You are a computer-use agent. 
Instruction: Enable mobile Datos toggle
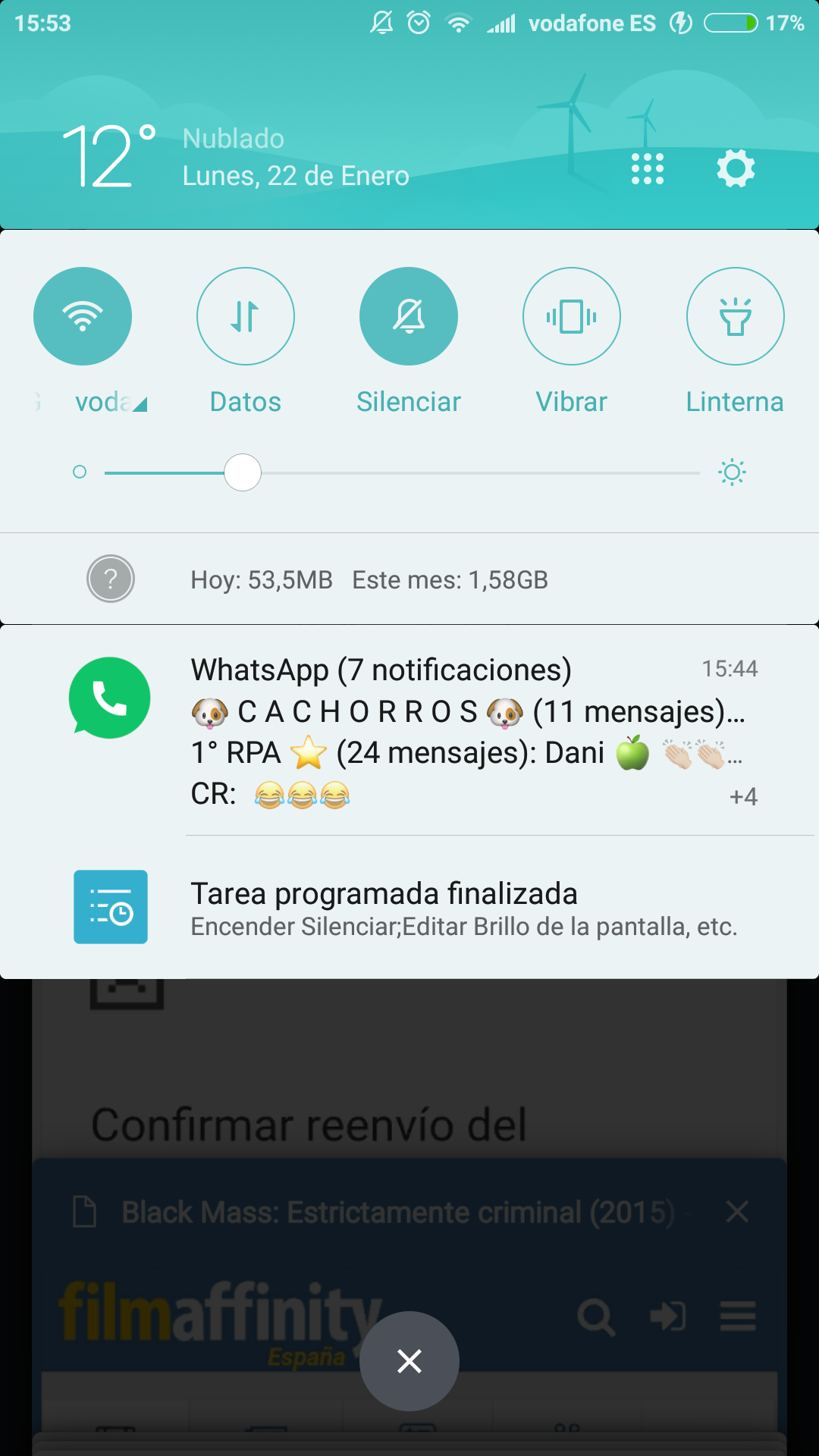(246, 316)
